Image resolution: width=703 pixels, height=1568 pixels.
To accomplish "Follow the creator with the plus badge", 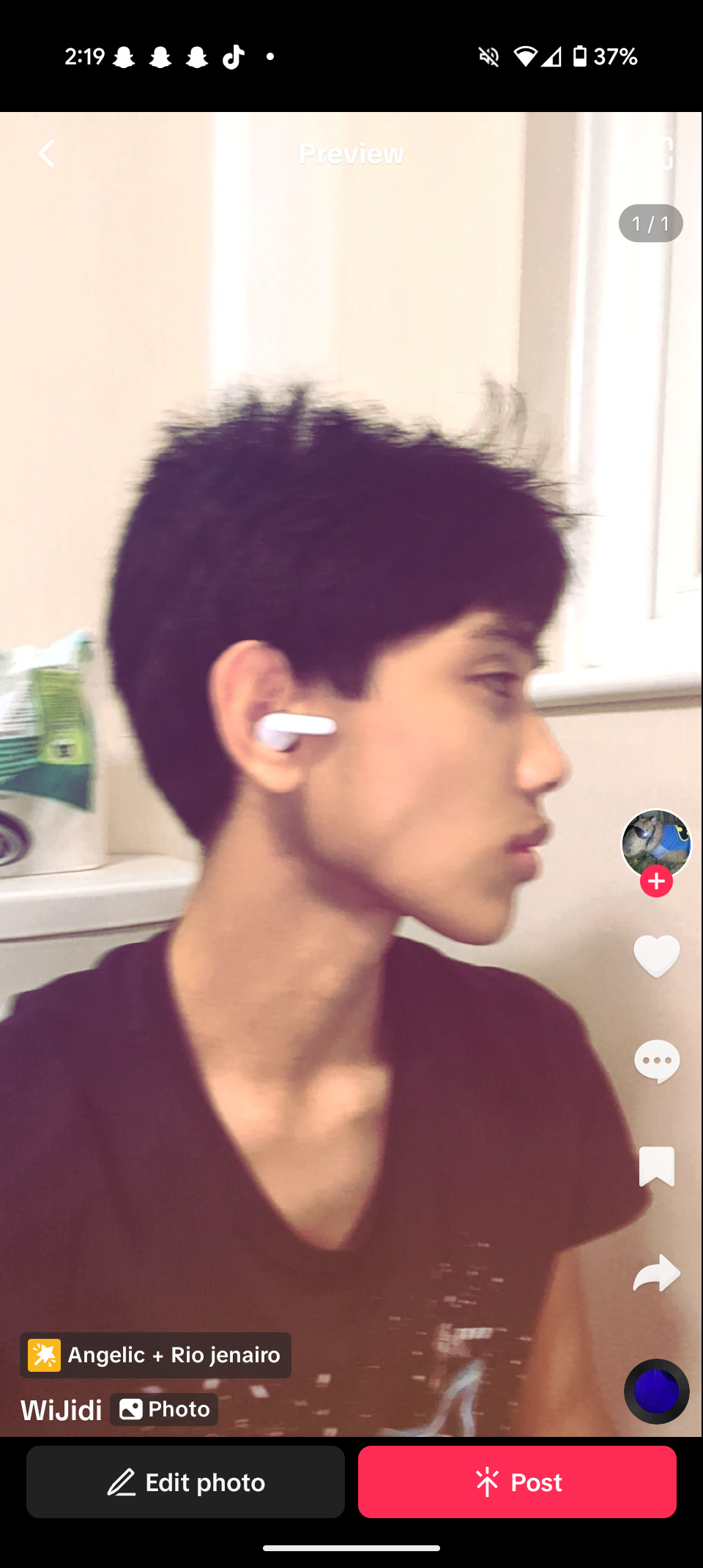I will [x=656, y=881].
